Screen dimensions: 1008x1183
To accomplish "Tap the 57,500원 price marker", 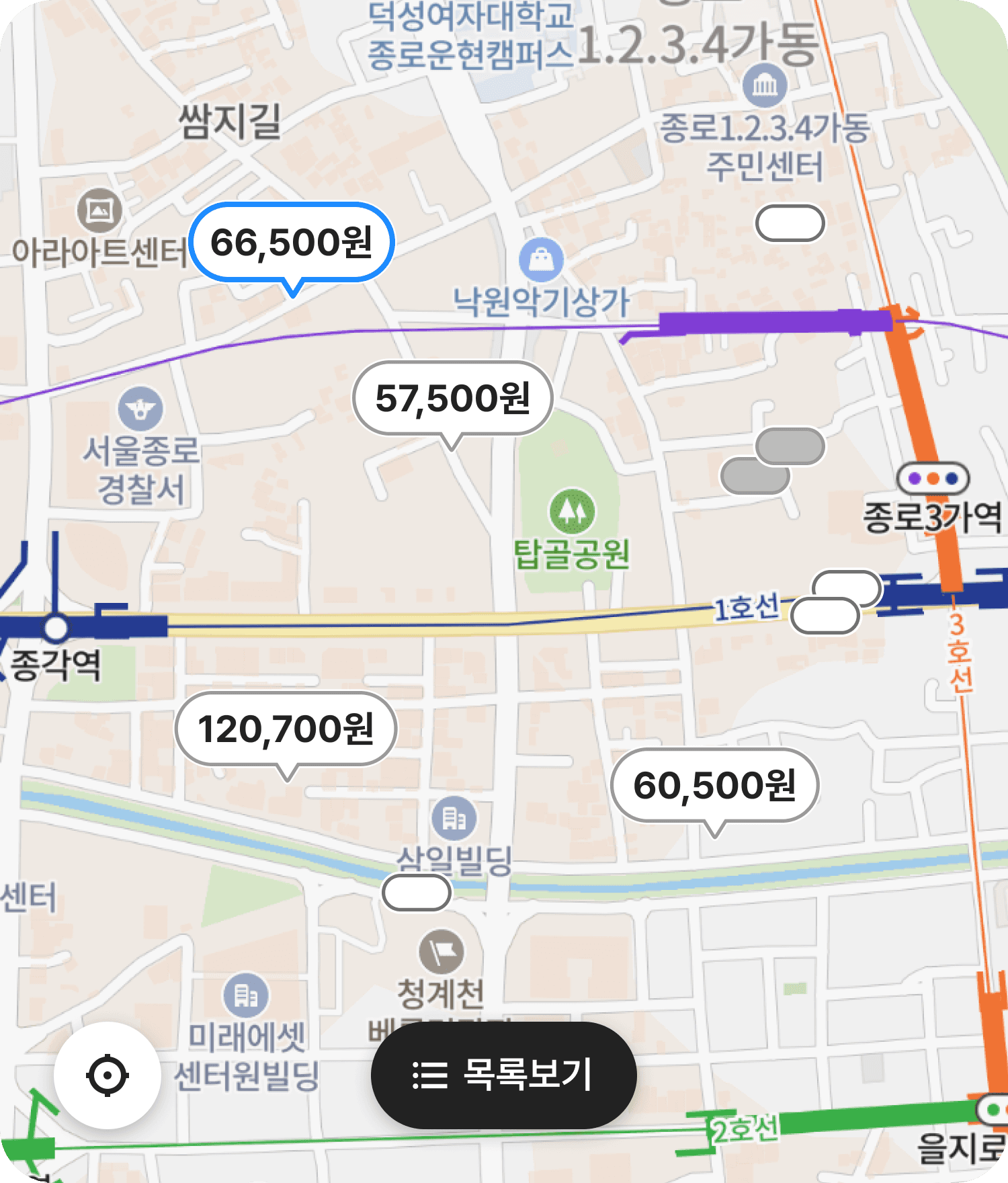I will click(452, 399).
